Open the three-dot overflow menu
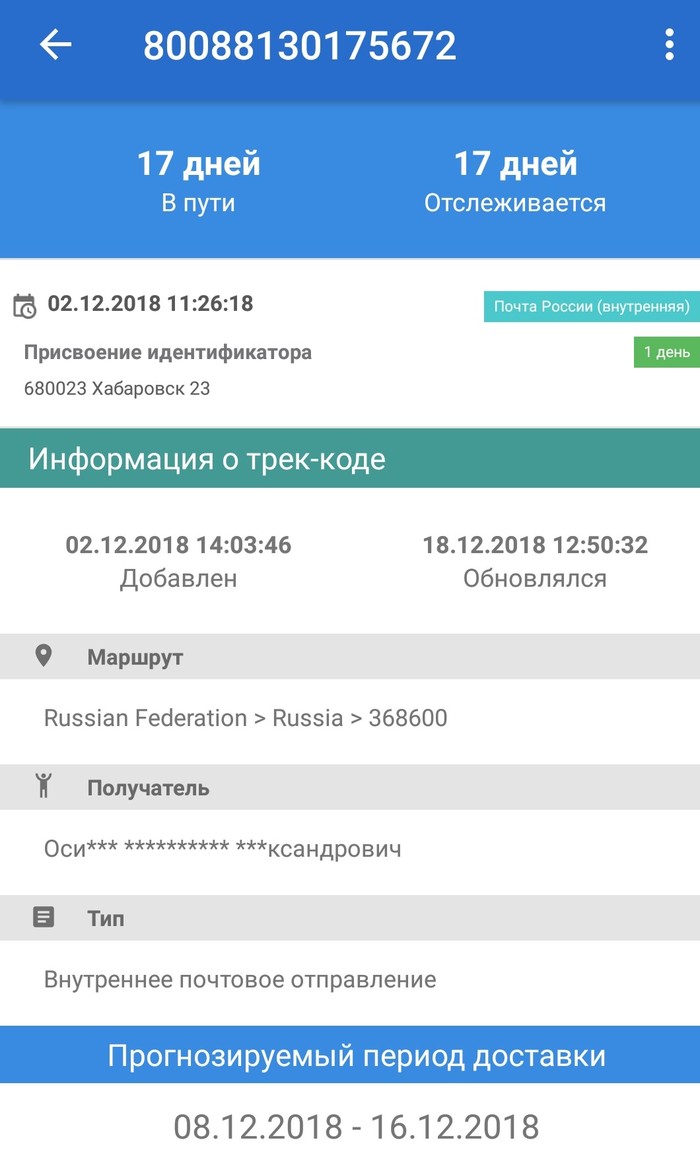The image size is (700, 1165). point(669,46)
